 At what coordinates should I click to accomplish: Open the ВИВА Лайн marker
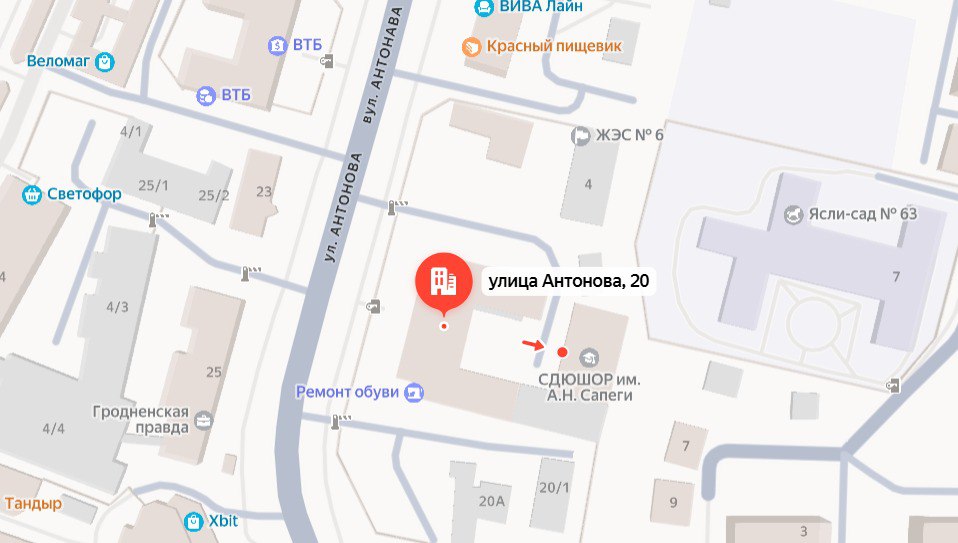(x=485, y=7)
